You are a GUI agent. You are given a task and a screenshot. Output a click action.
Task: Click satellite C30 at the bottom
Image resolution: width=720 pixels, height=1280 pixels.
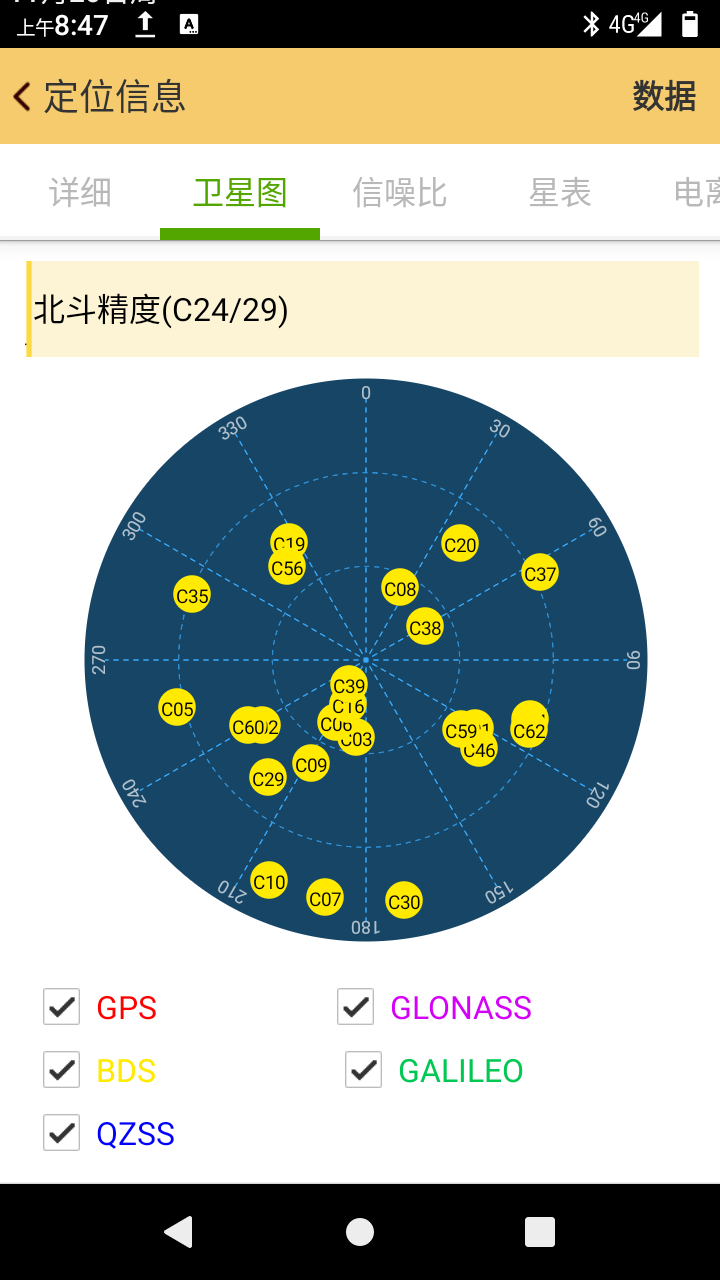(x=405, y=901)
